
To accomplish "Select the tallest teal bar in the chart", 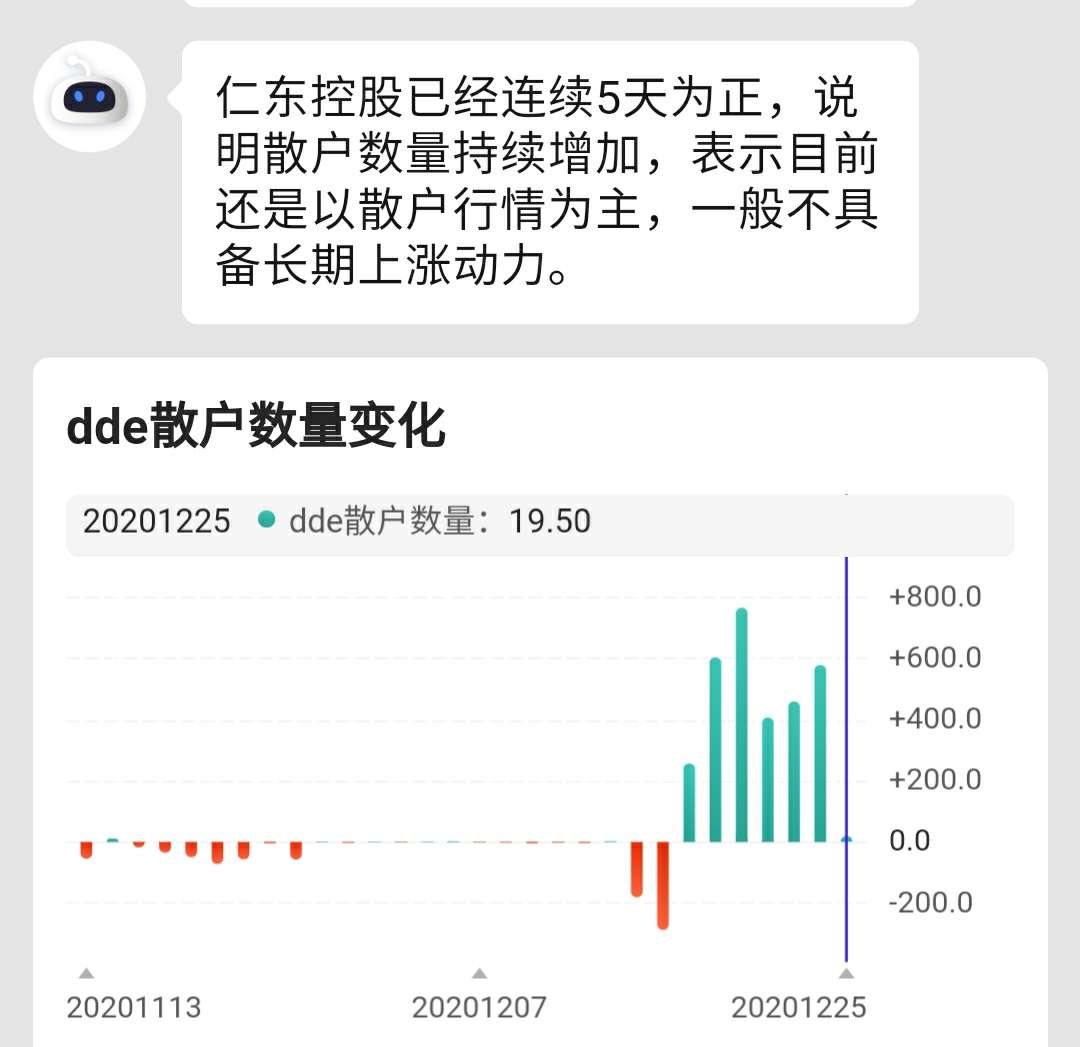I will coord(741,725).
